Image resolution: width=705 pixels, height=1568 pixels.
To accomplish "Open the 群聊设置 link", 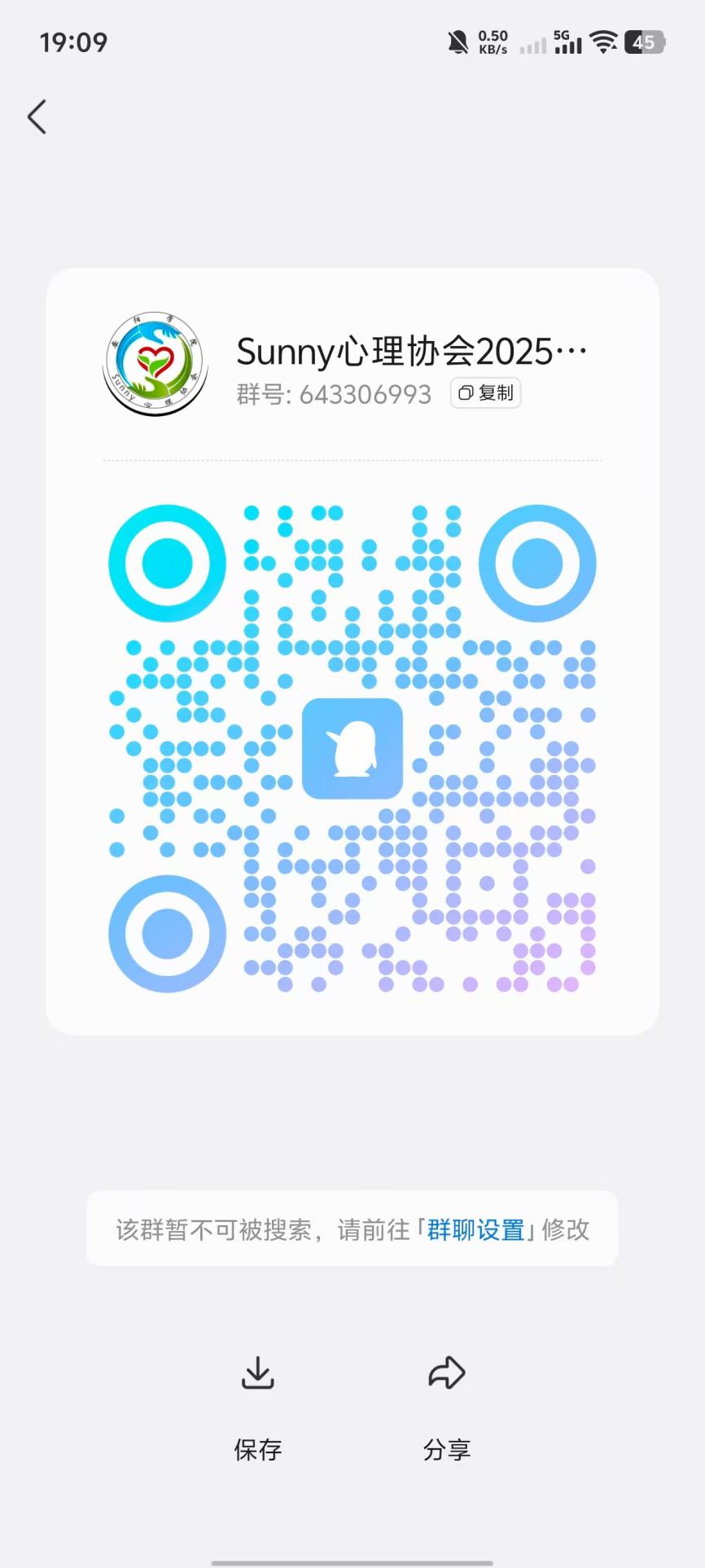I will (475, 1229).
